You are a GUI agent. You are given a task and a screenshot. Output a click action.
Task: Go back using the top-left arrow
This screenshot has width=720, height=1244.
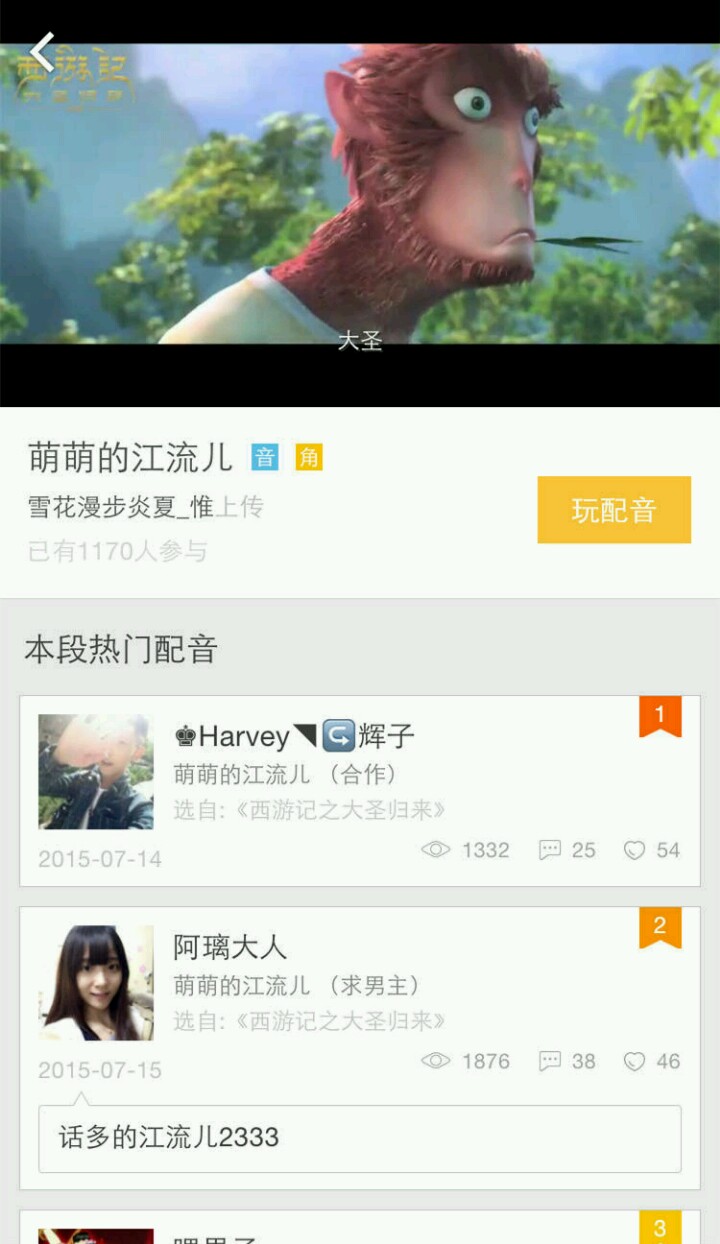[42, 52]
